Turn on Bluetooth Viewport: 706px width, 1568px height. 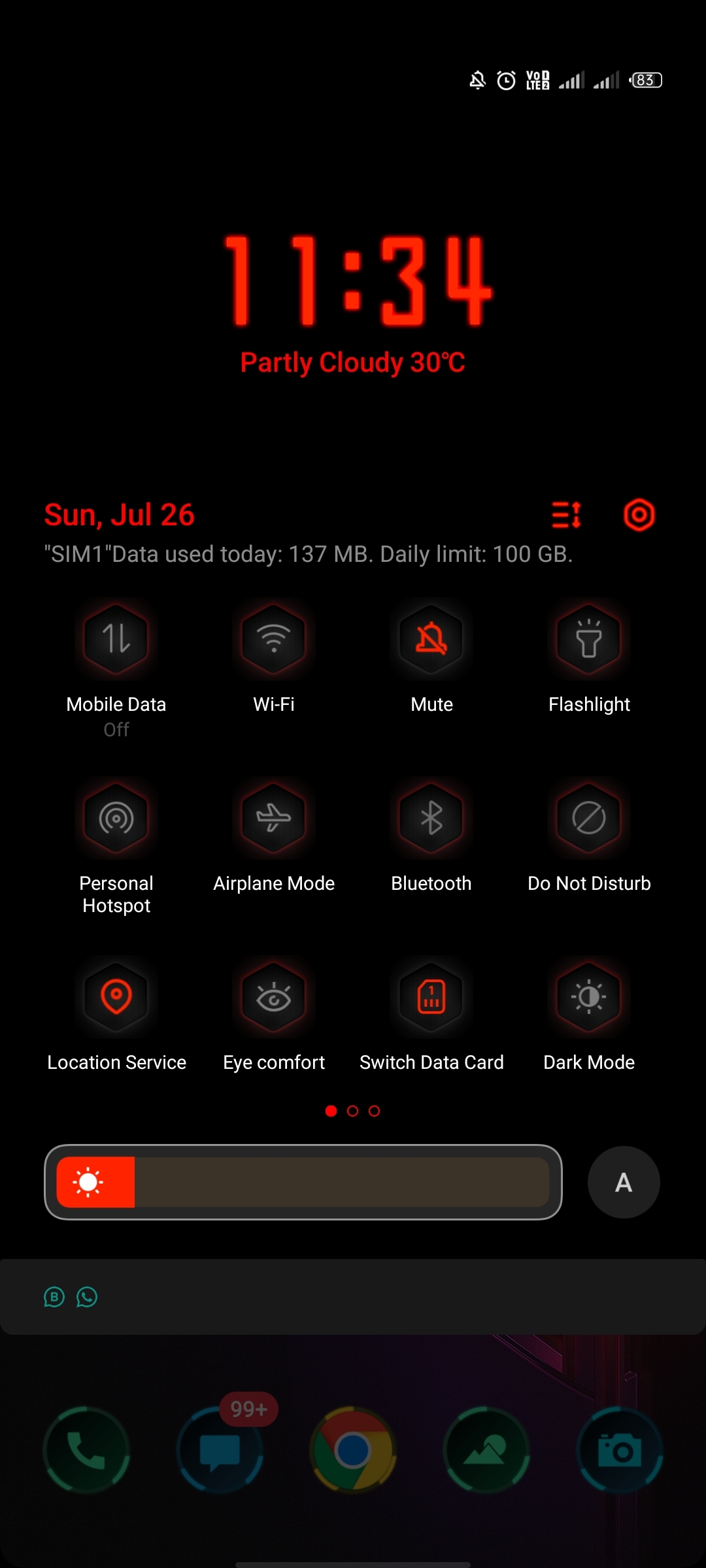tap(431, 817)
